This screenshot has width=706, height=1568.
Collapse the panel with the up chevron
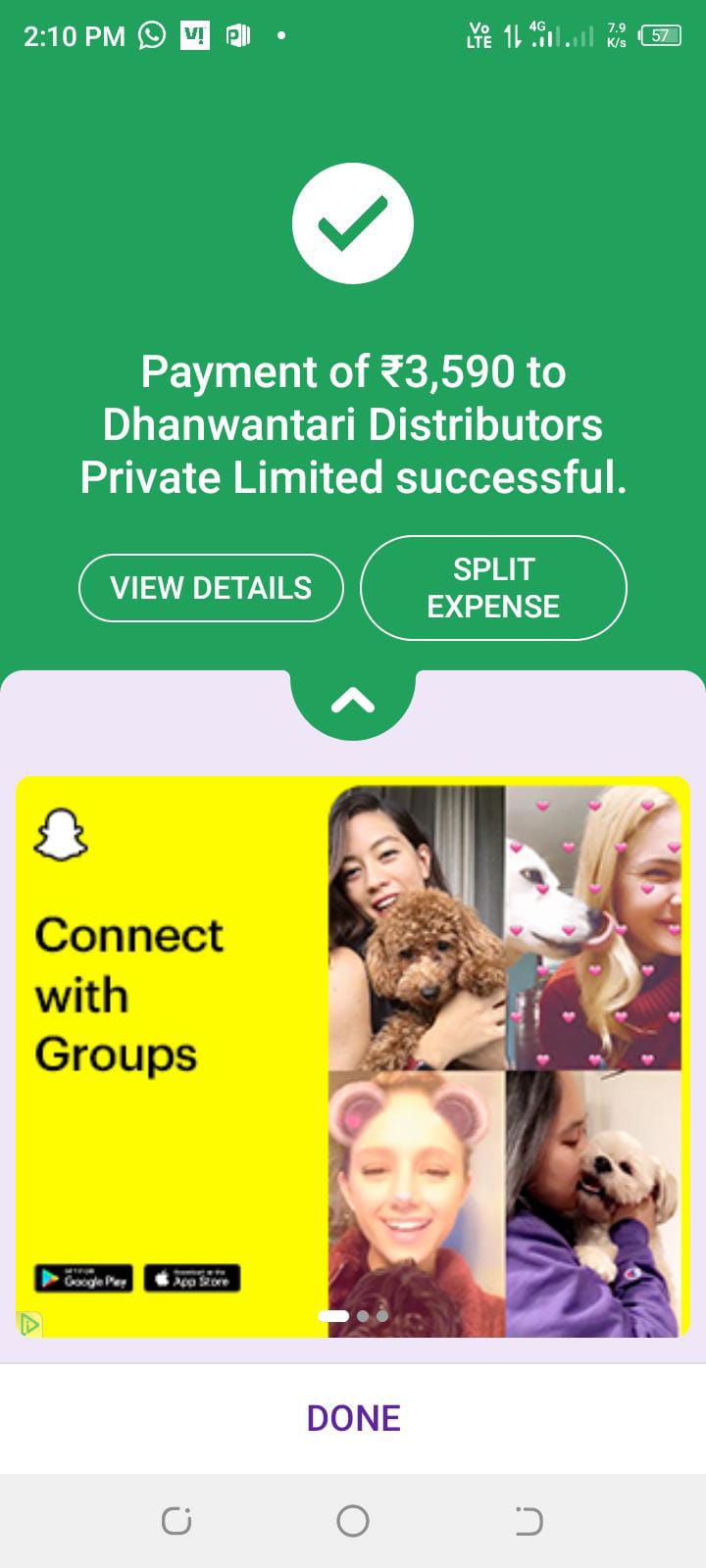click(x=353, y=700)
